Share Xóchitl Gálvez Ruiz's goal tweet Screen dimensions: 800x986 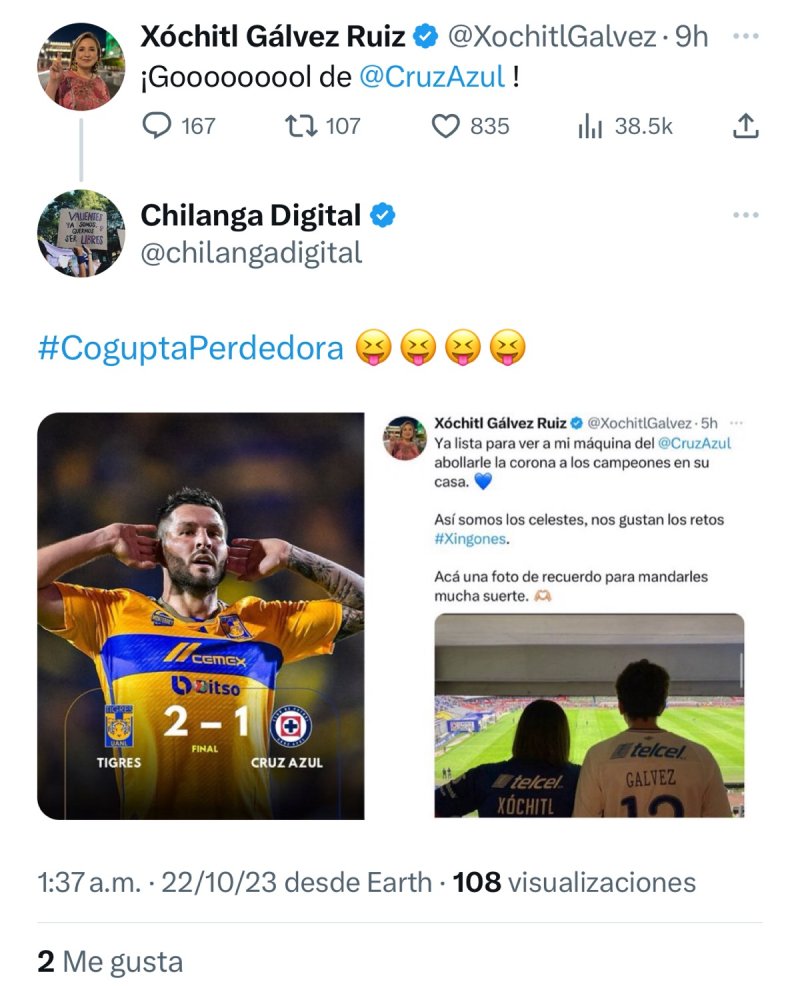pyautogui.click(x=746, y=126)
